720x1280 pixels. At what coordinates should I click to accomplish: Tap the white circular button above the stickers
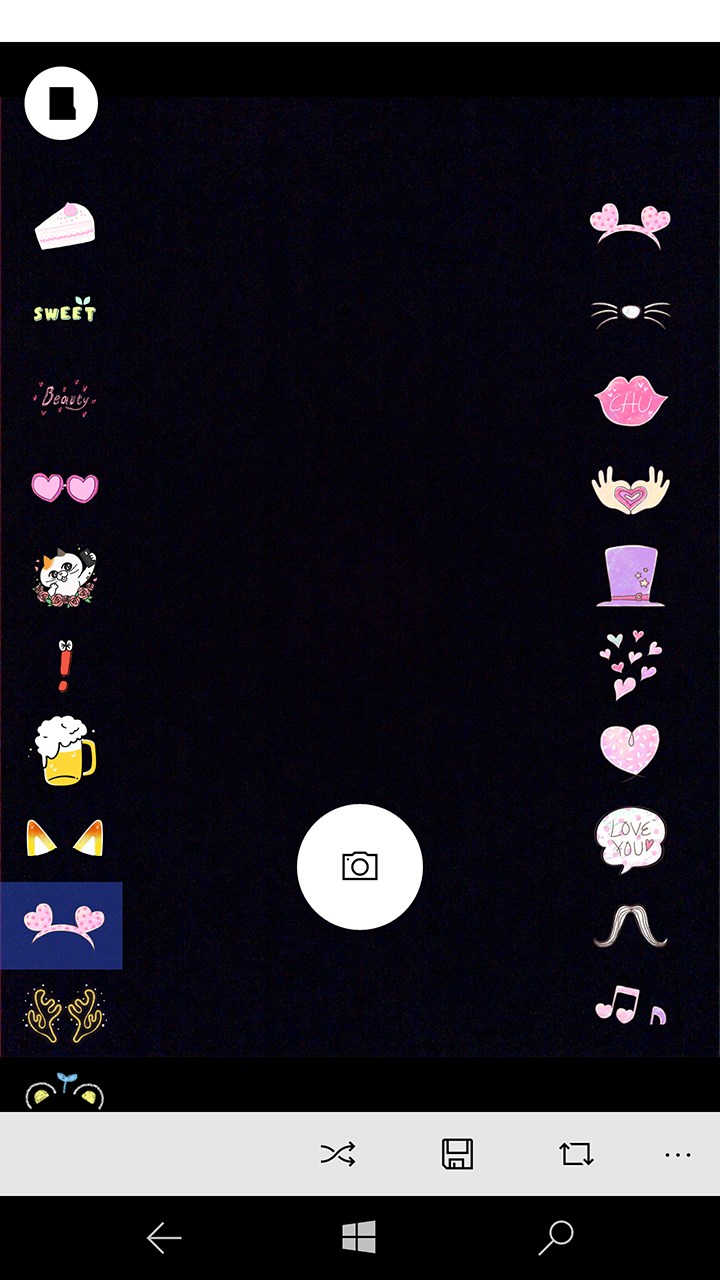61,102
